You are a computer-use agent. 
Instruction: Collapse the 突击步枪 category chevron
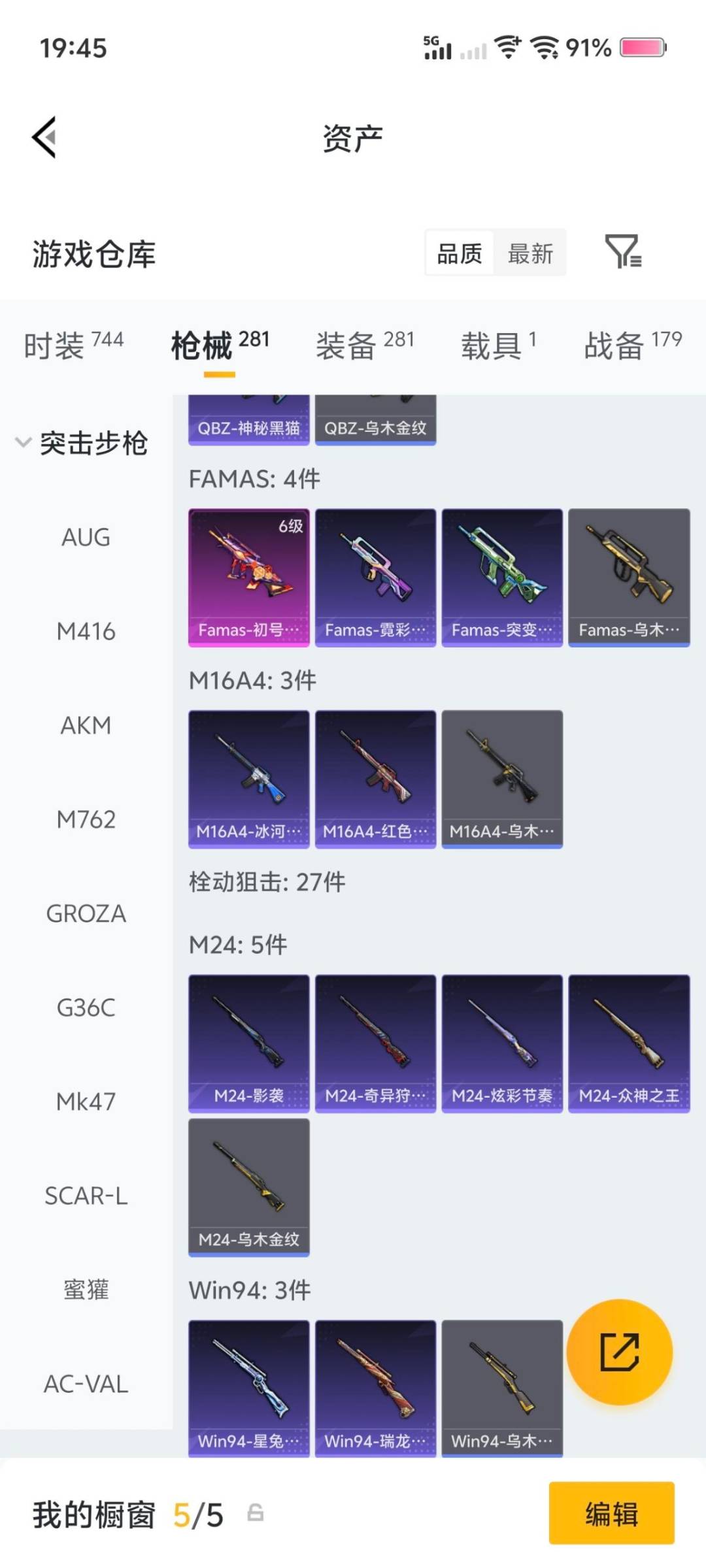pos(23,442)
